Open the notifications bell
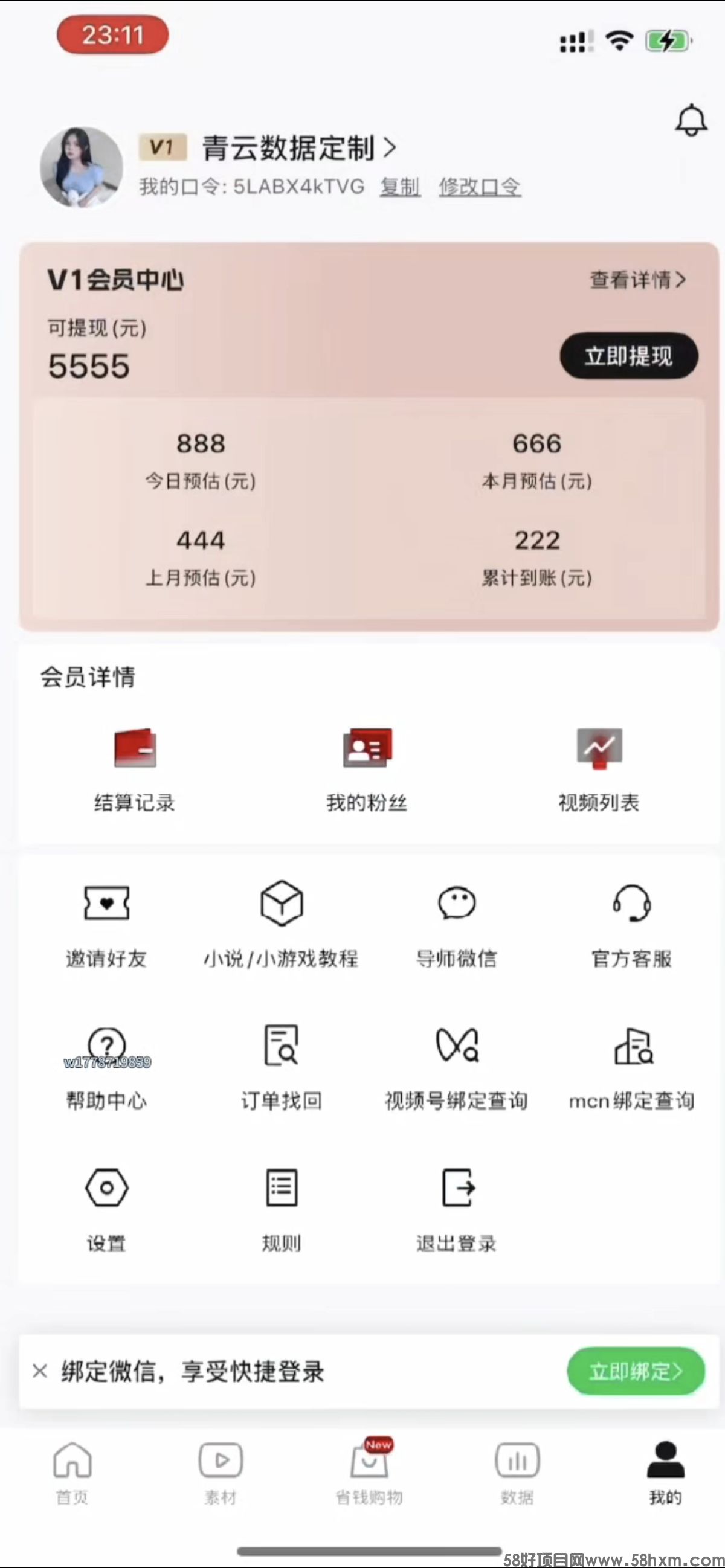This screenshot has height=1568, width=725. point(691,120)
